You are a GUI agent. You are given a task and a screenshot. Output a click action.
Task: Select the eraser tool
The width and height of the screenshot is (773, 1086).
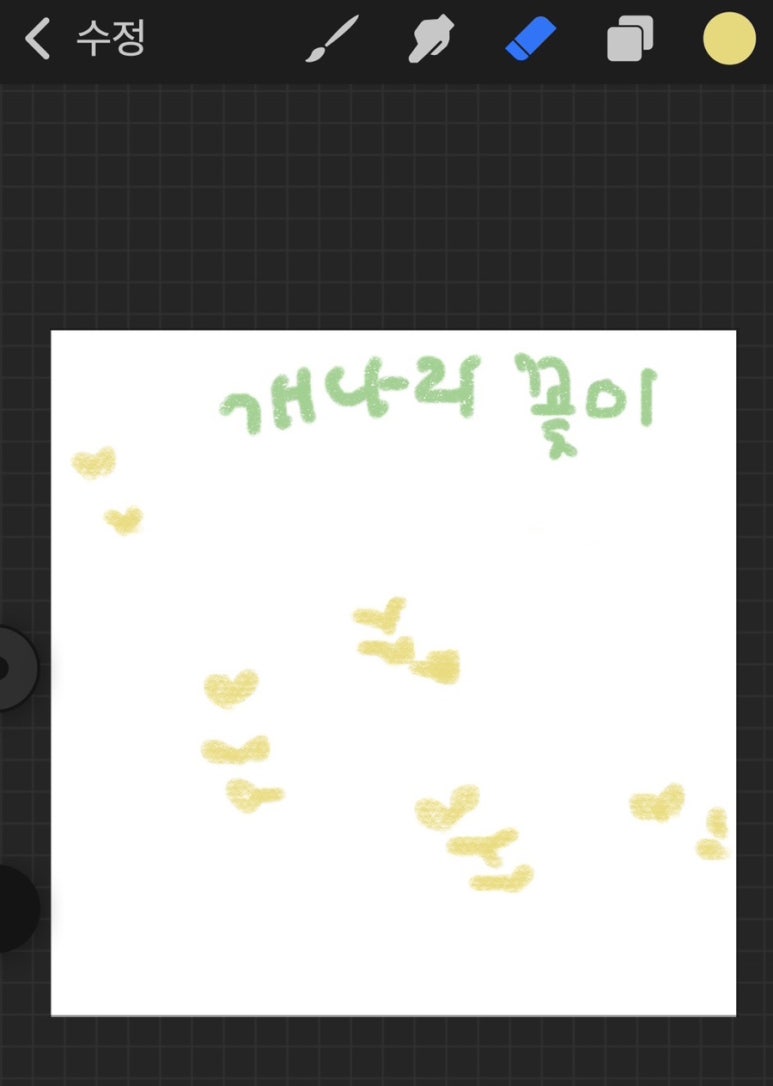(x=531, y=41)
